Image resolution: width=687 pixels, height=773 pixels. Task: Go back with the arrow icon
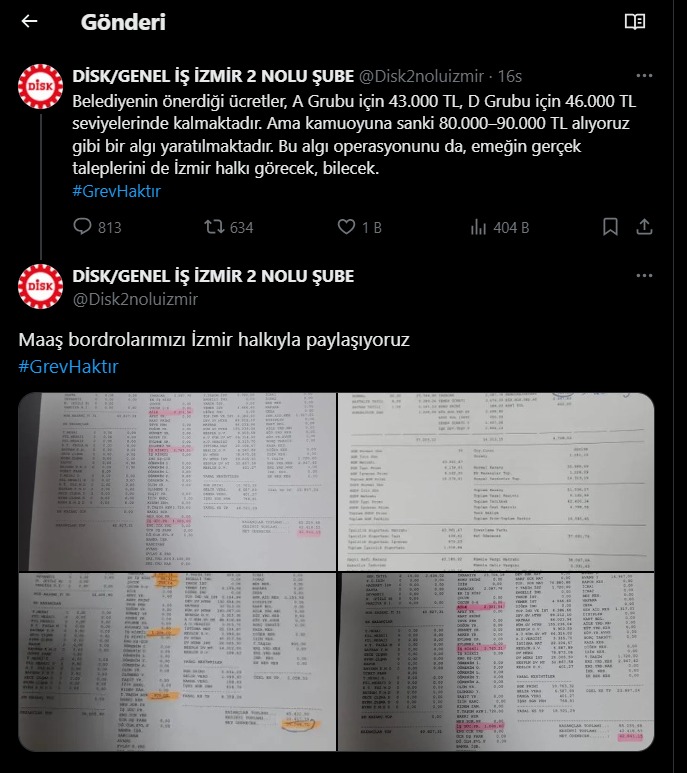point(29,22)
